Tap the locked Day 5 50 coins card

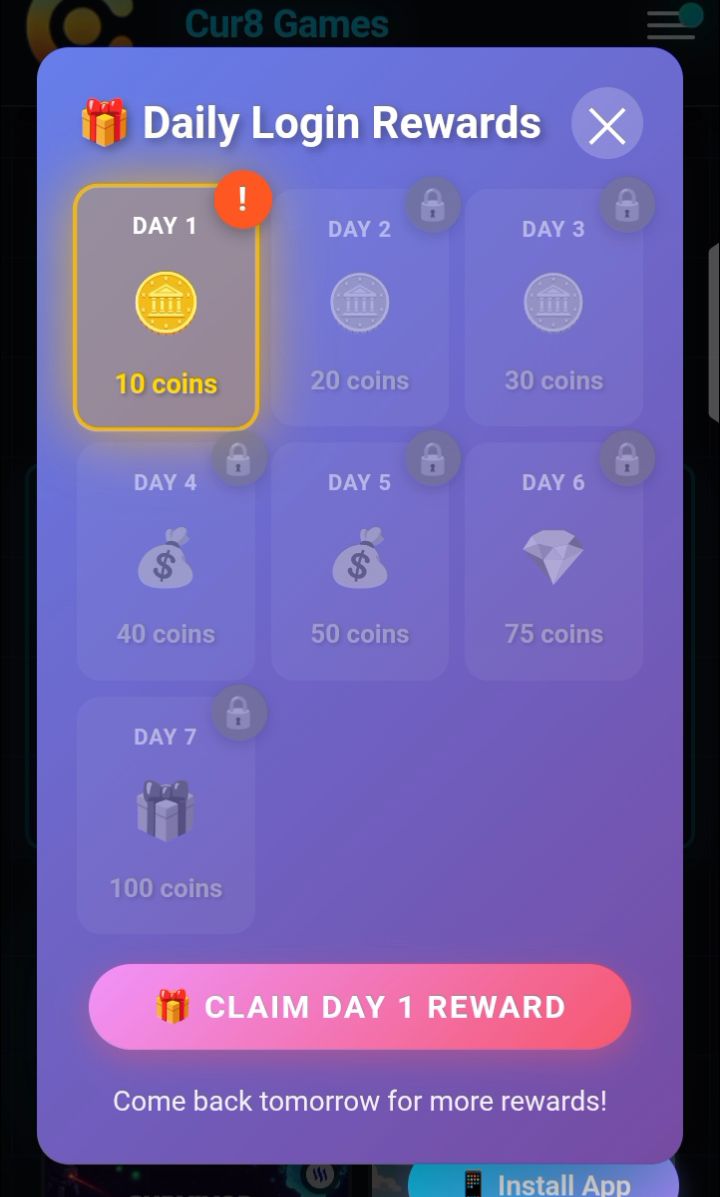(x=359, y=562)
